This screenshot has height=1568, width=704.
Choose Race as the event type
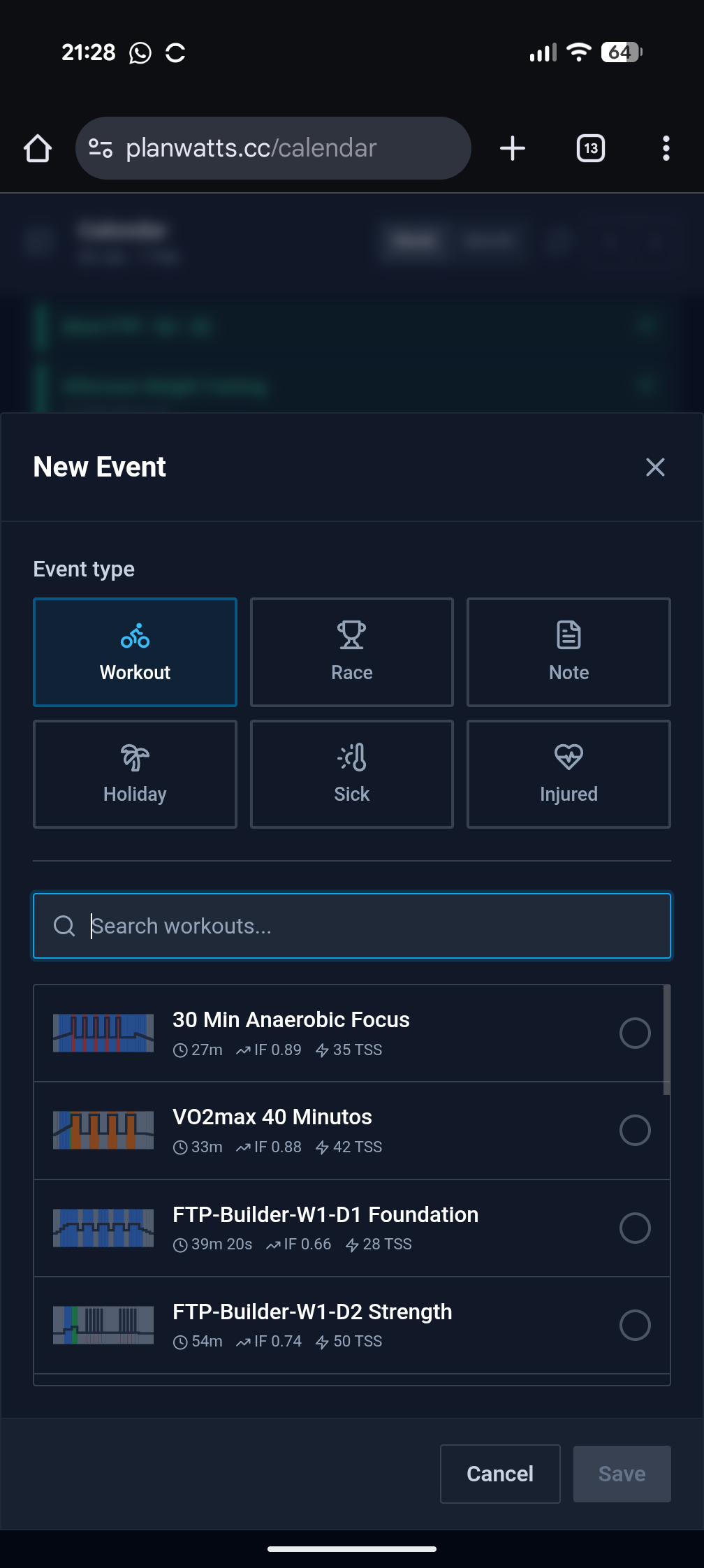point(352,652)
